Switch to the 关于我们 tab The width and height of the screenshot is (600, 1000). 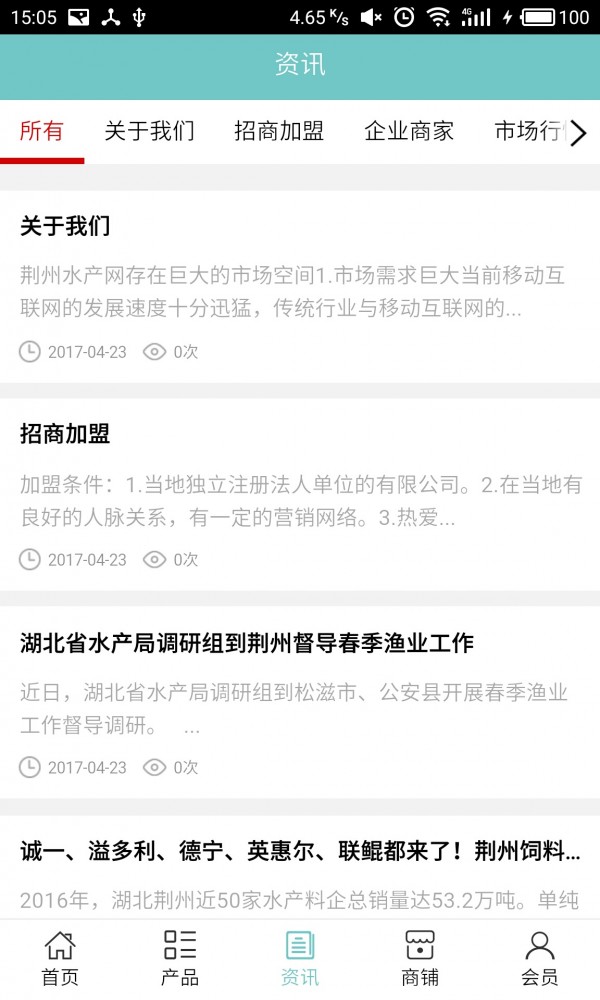(149, 131)
